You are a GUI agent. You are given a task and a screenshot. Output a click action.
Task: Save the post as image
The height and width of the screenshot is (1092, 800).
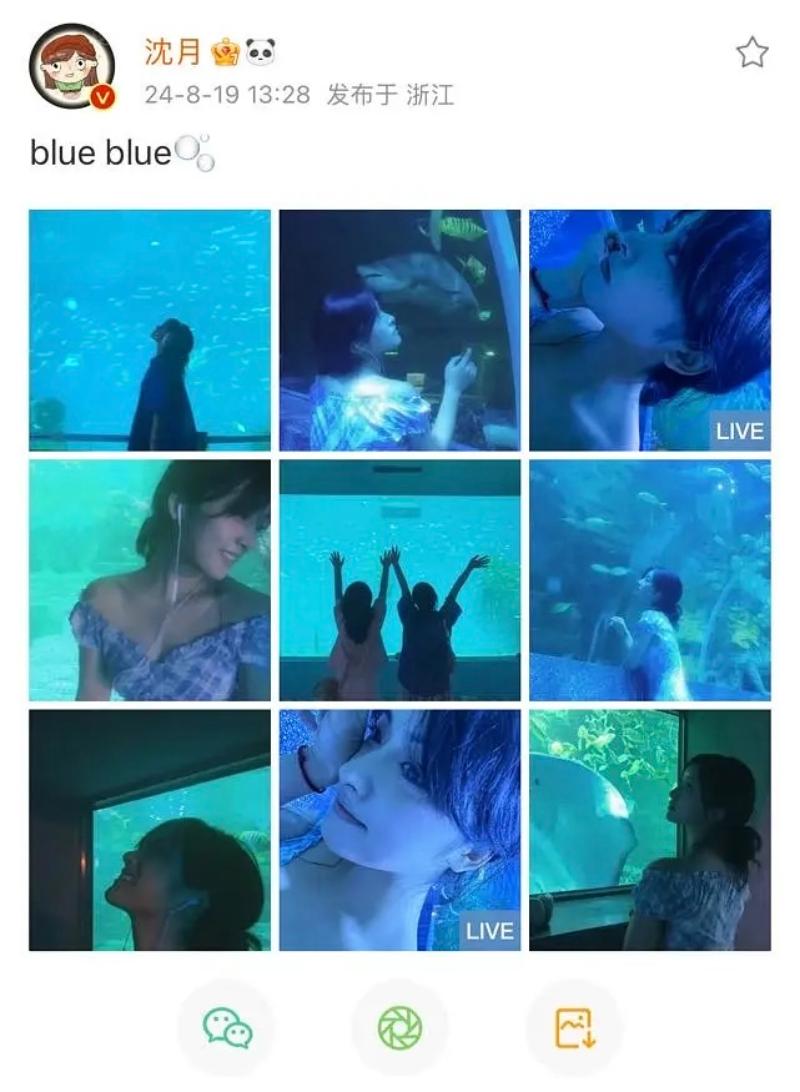click(x=574, y=1027)
